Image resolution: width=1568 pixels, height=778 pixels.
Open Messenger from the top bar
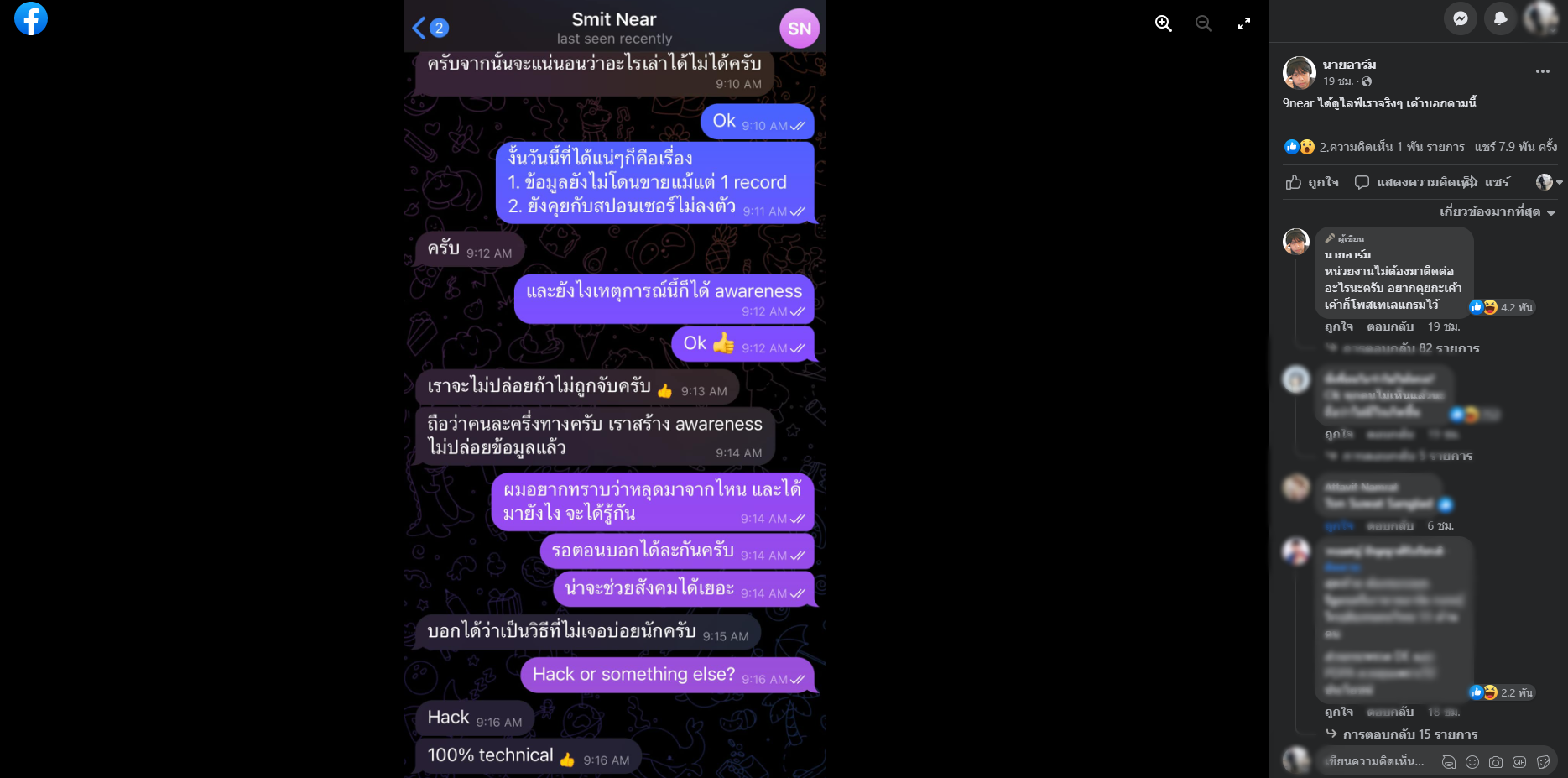click(x=1460, y=18)
